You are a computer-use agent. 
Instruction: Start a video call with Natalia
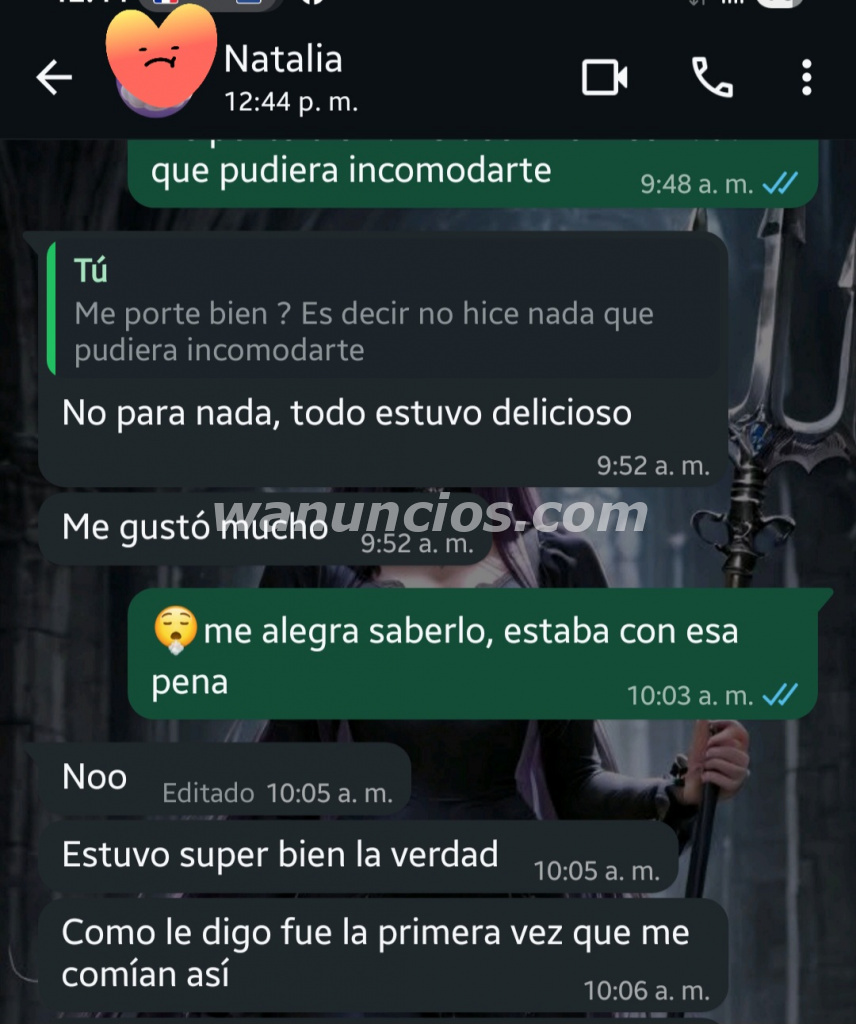[x=604, y=78]
